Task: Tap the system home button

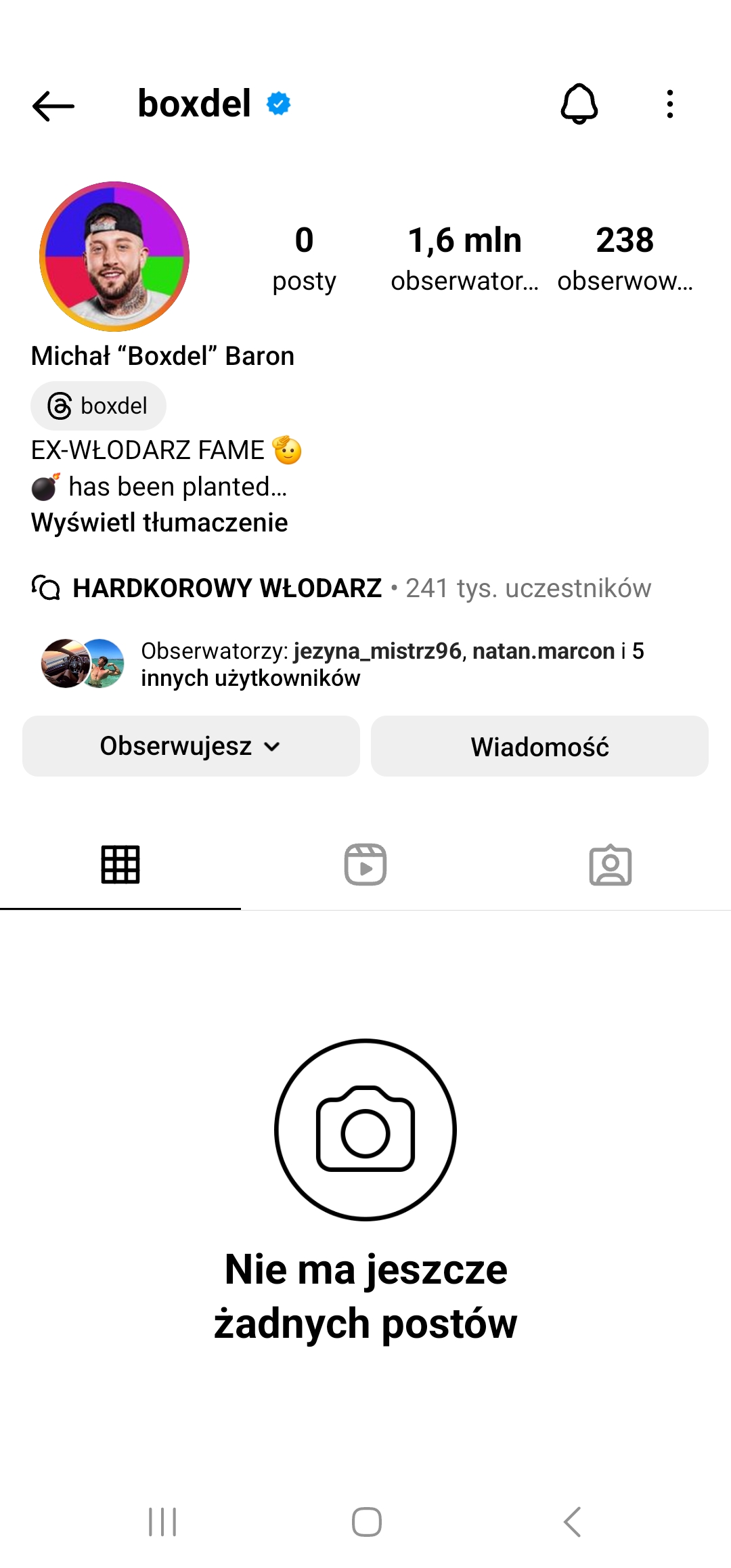Action: tap(366, 1521)
